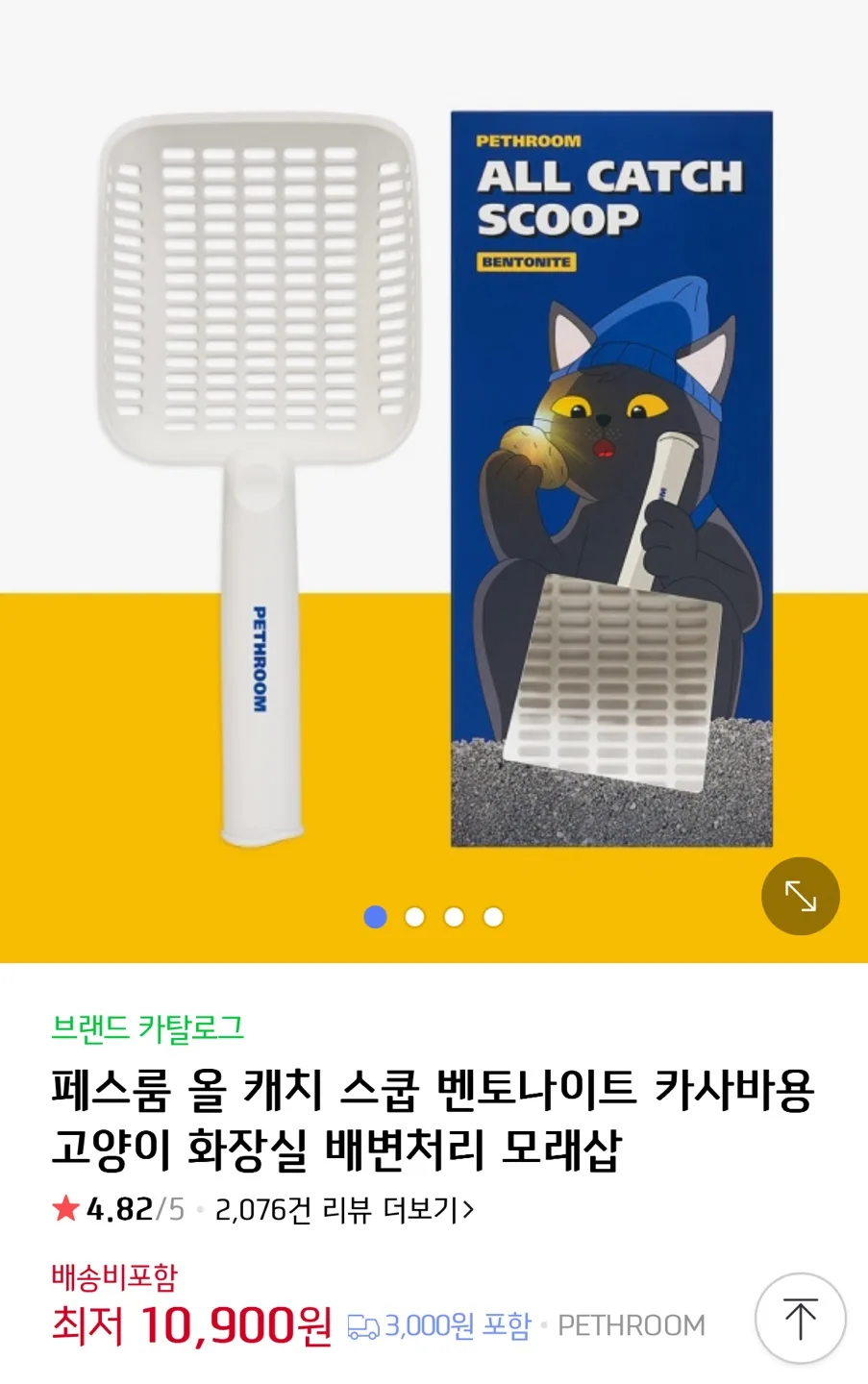Open the 브랜드 카탈로그 link
Viewport: 868px width, 1384px height.
[149, 1028]
